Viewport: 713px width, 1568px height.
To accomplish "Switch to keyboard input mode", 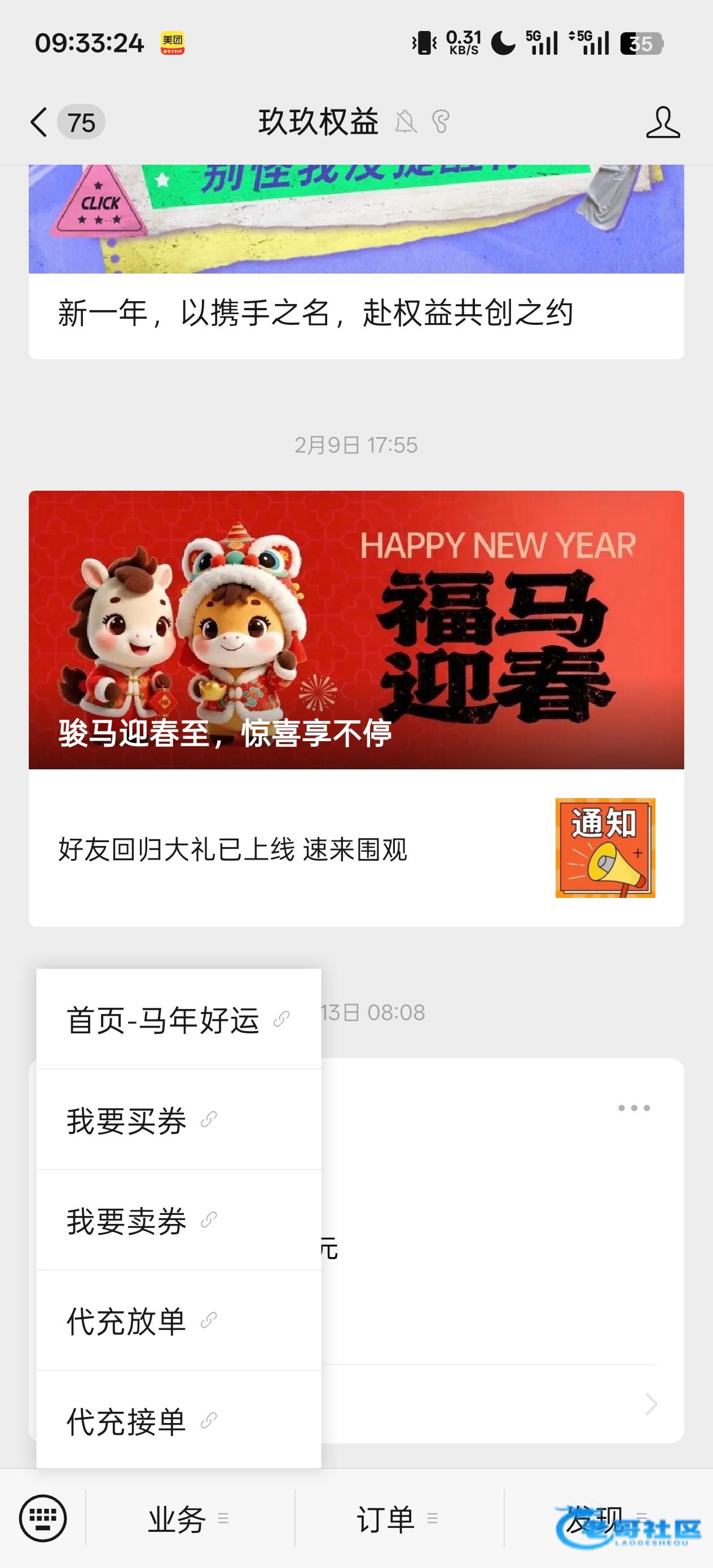I will click(x=43, y=1518).
